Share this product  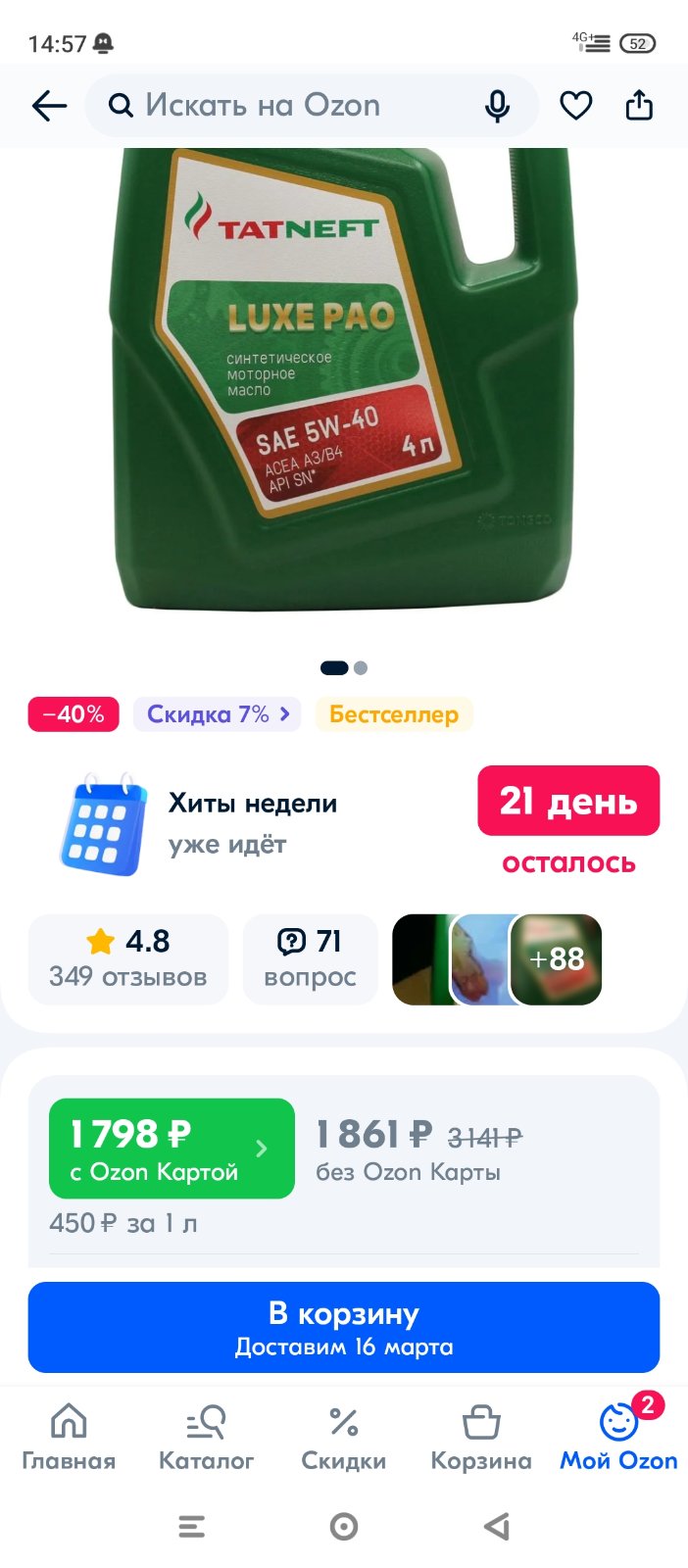tap(639, 105)
